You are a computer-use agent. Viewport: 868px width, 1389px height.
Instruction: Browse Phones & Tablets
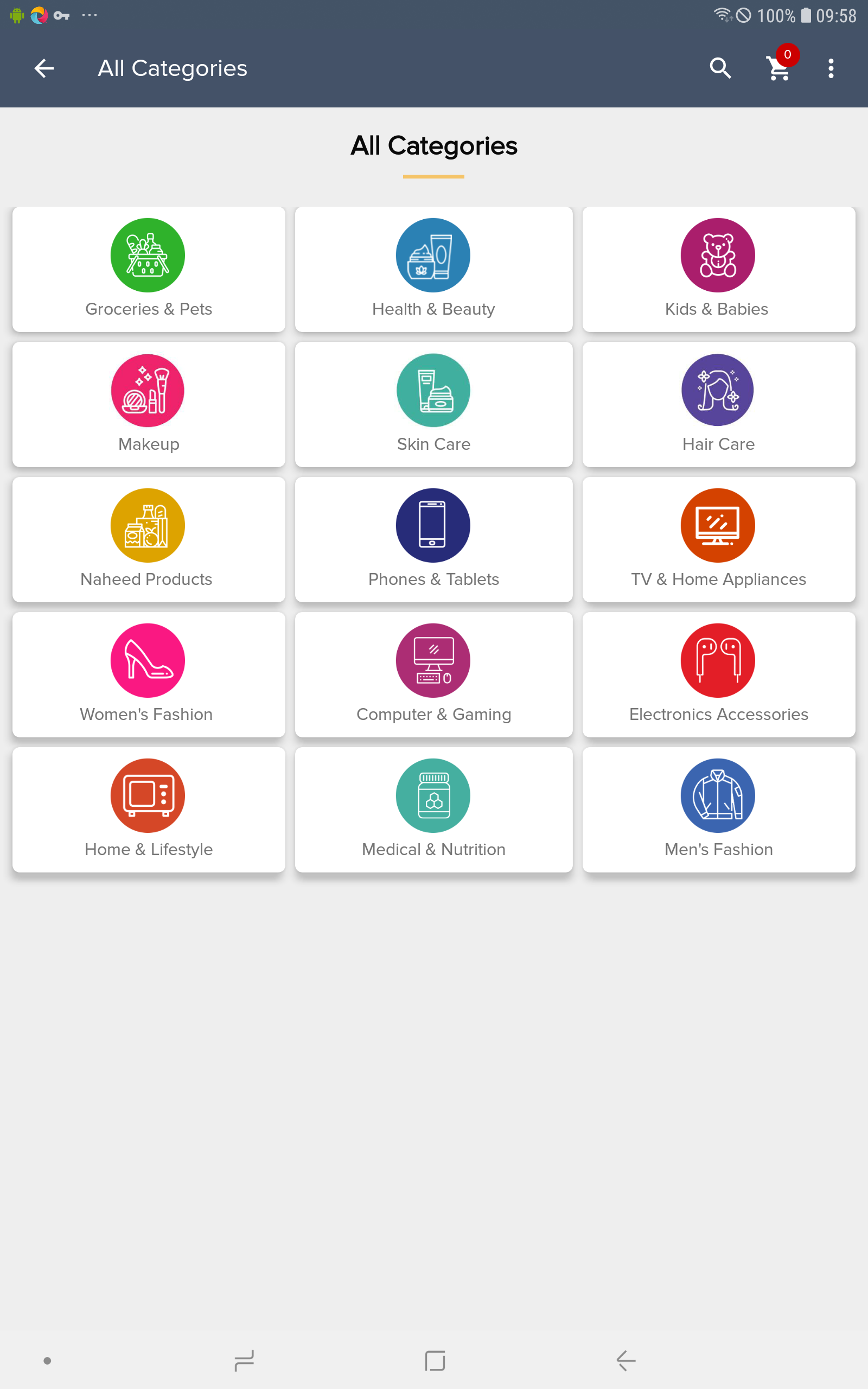pyautogui.click(x=433, y=539)
